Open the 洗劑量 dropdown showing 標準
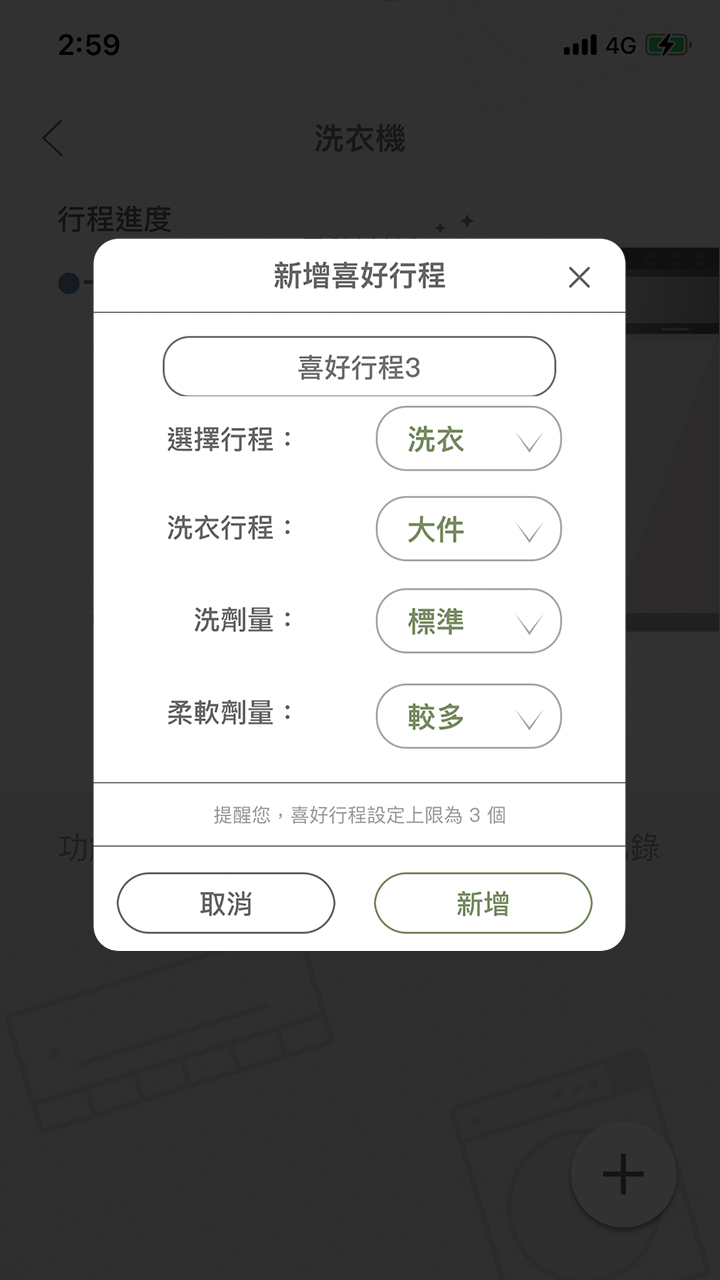The image size is (720, 1280). [x=468, y=621]
